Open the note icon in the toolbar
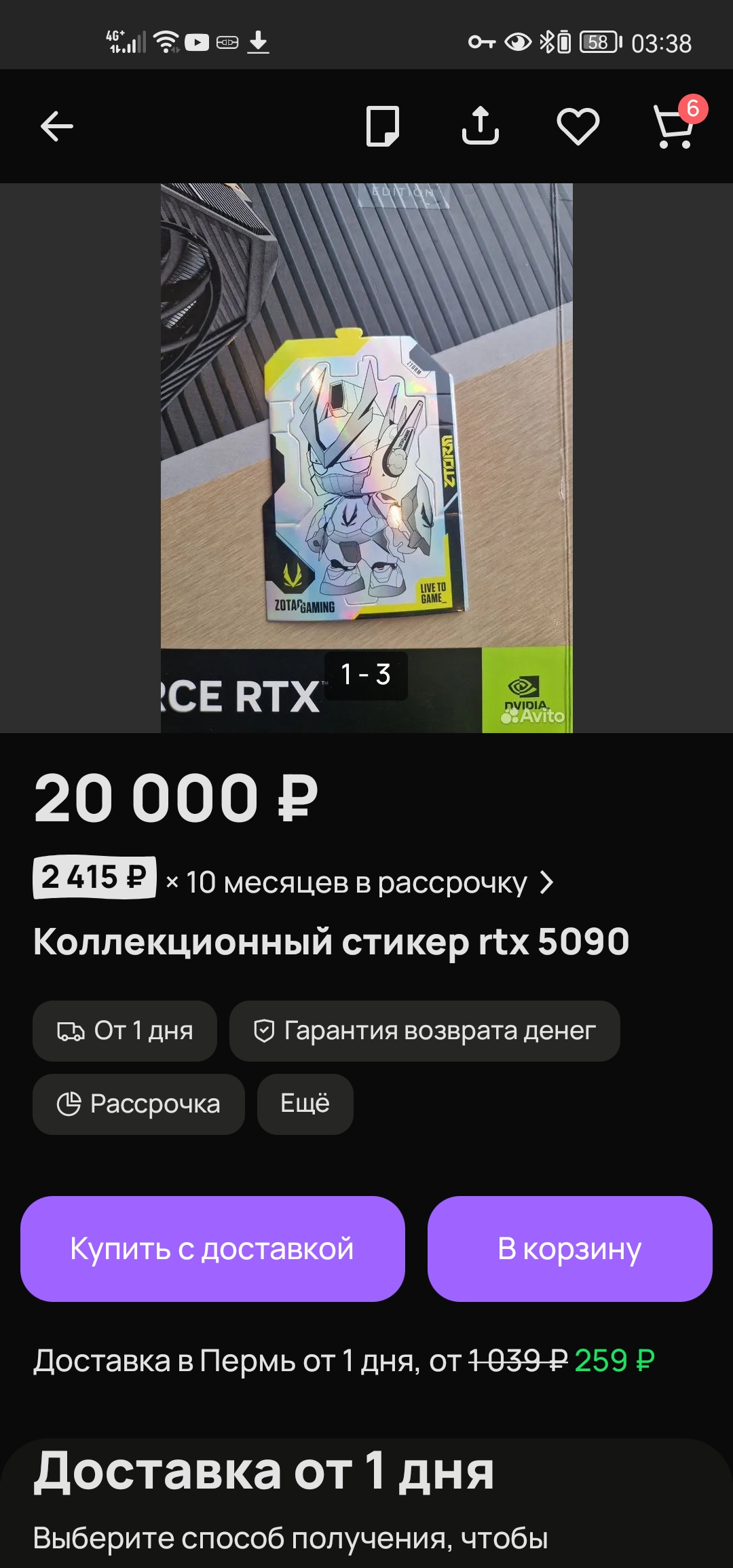 point(382,126)
